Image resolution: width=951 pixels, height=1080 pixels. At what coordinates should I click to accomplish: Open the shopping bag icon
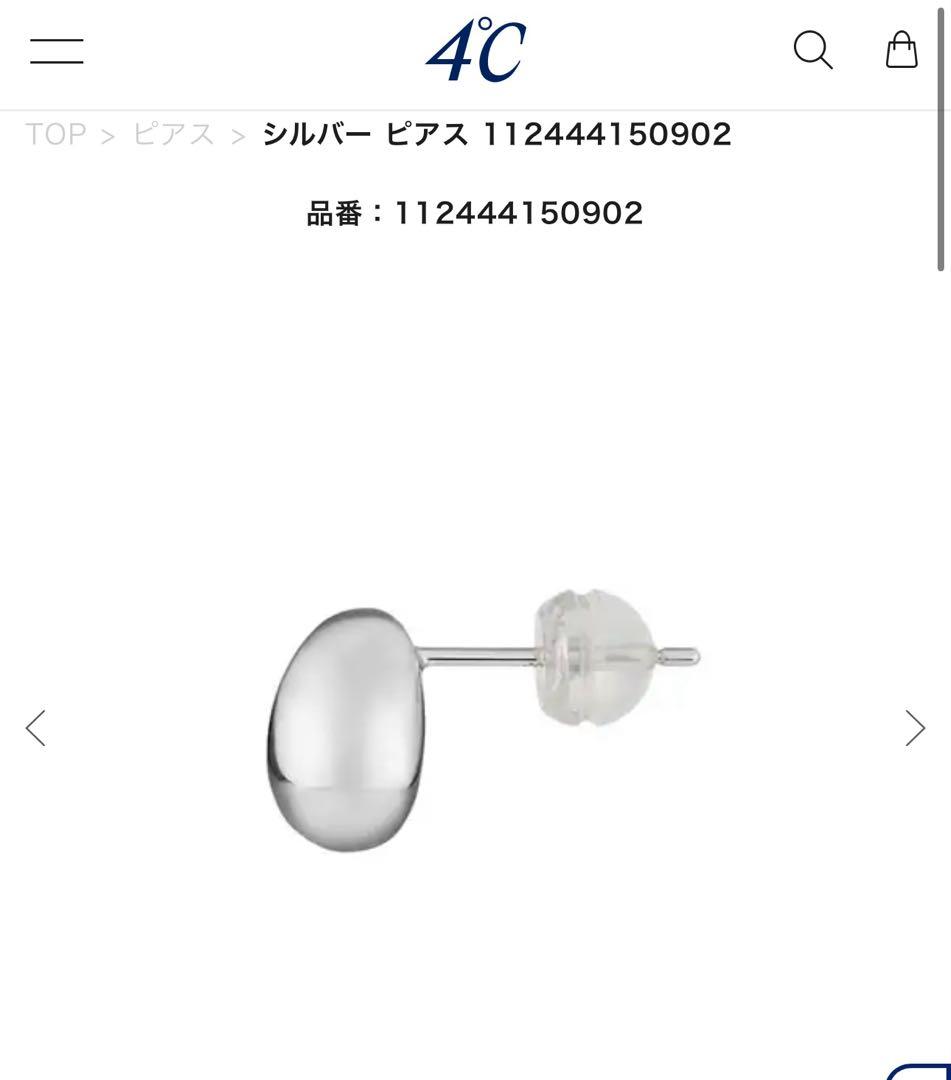pos(901,49)
